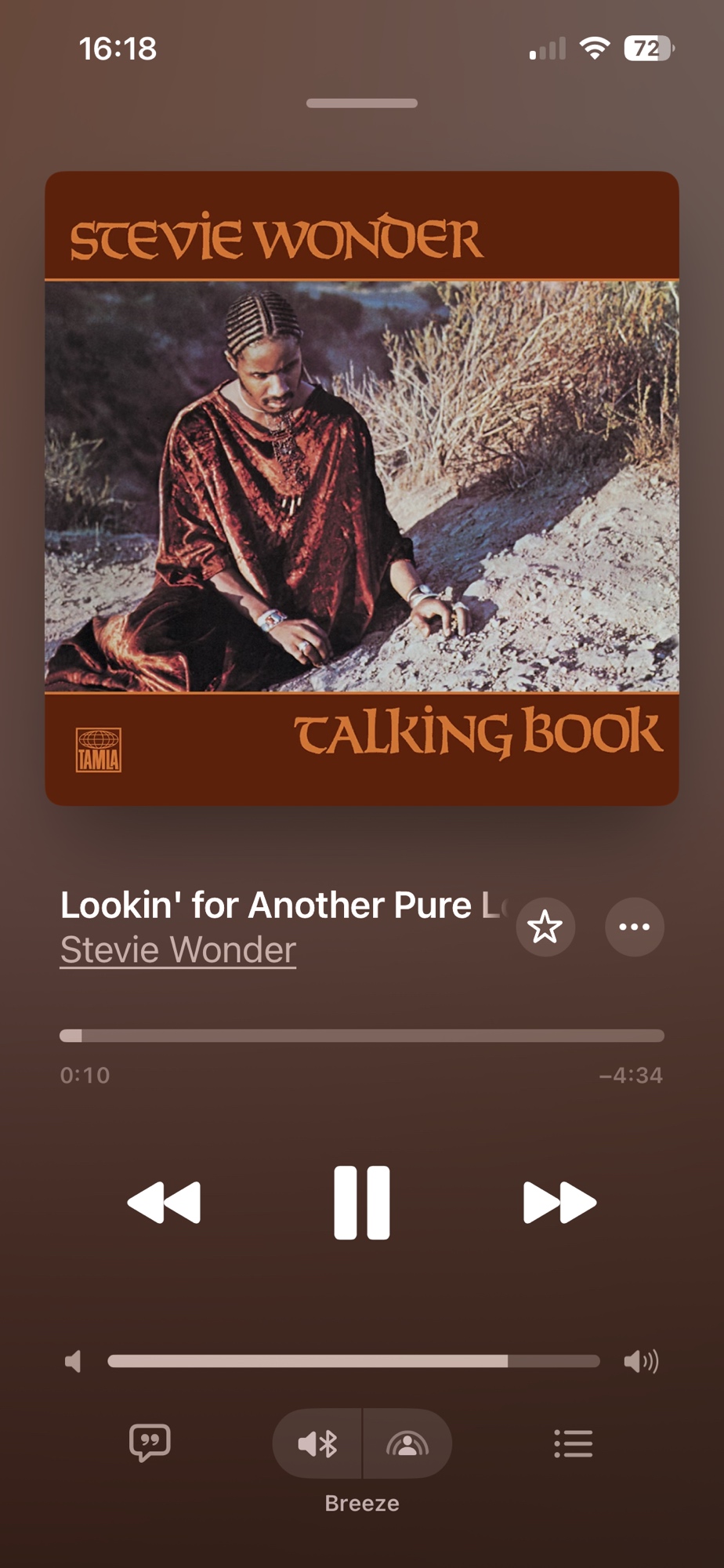
Task: Pause the current song
Action: 361,1202
